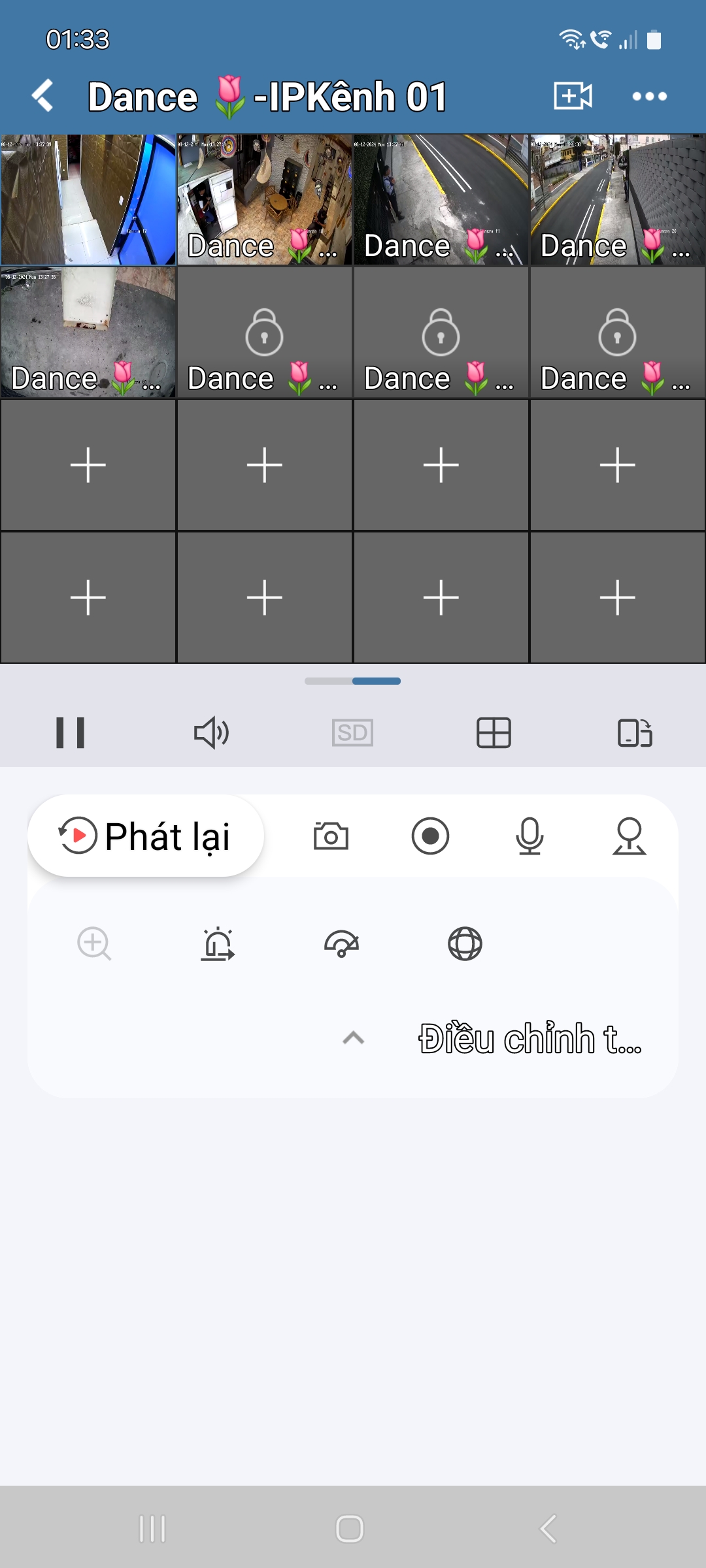Open the globe icon option
The image size is (706, 1568).
(465, 943)
